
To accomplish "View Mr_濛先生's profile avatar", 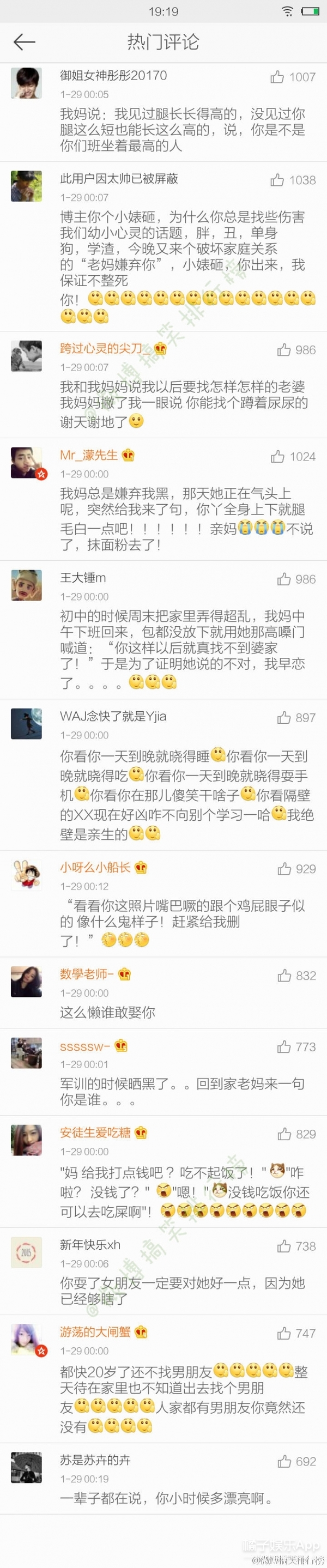I will tap(26, 463).
